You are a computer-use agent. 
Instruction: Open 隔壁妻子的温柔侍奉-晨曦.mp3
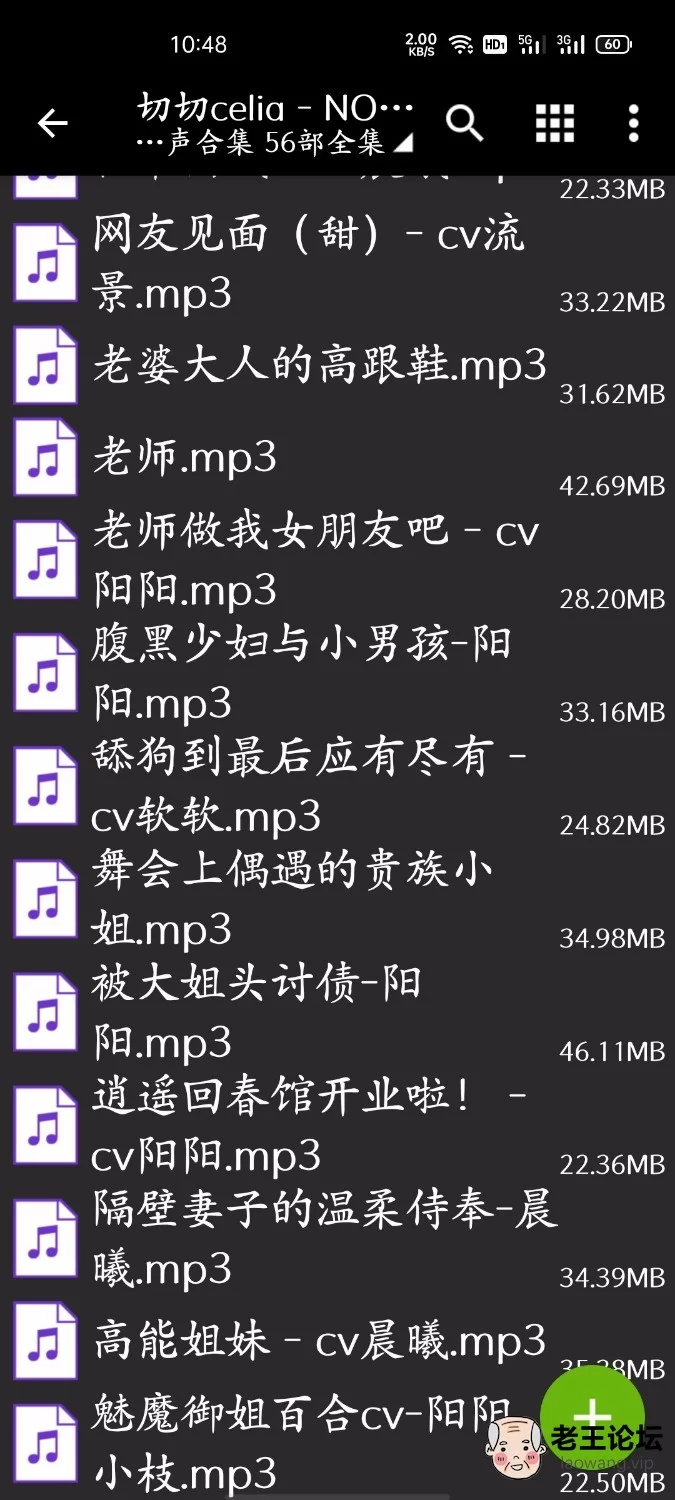337,1238
